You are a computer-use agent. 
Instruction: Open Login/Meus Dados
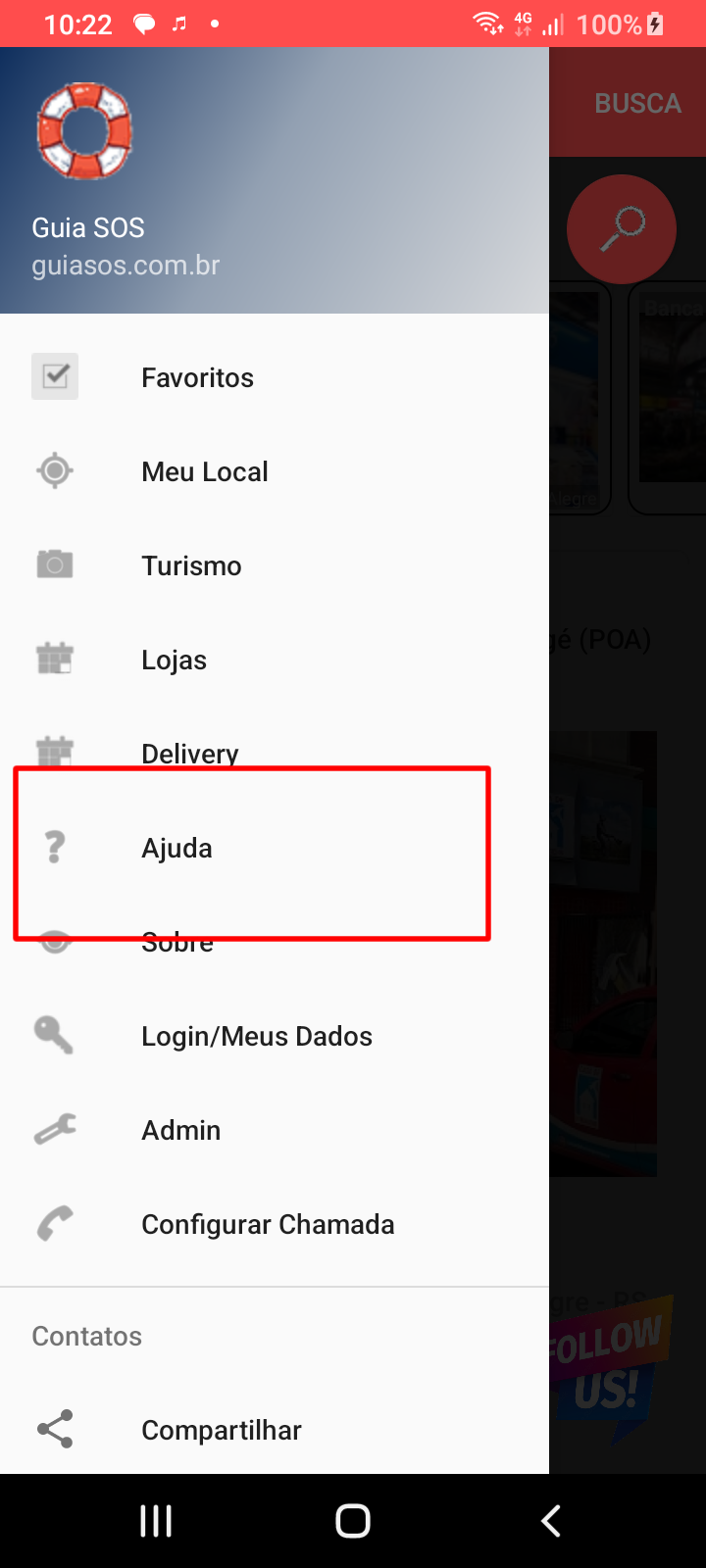[256, 1036]
